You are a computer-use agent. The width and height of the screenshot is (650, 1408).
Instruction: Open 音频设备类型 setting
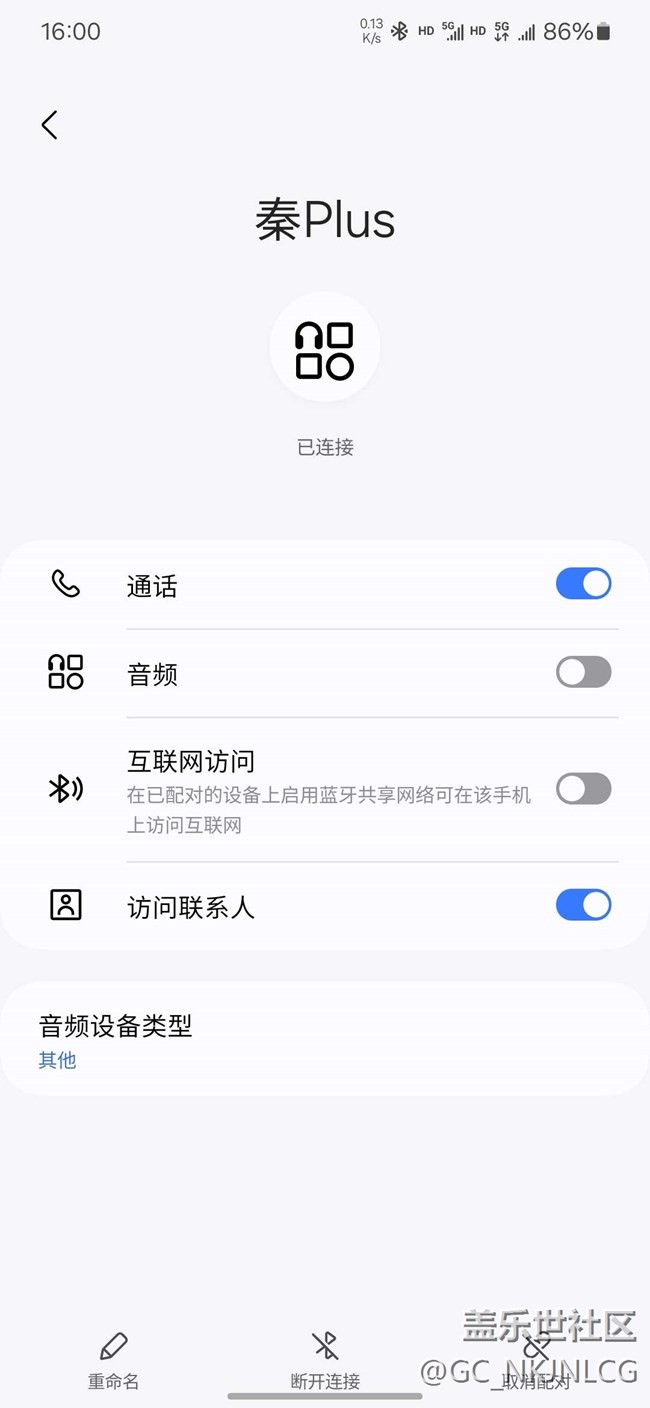pyautogui.click(x=325, y=1040)
